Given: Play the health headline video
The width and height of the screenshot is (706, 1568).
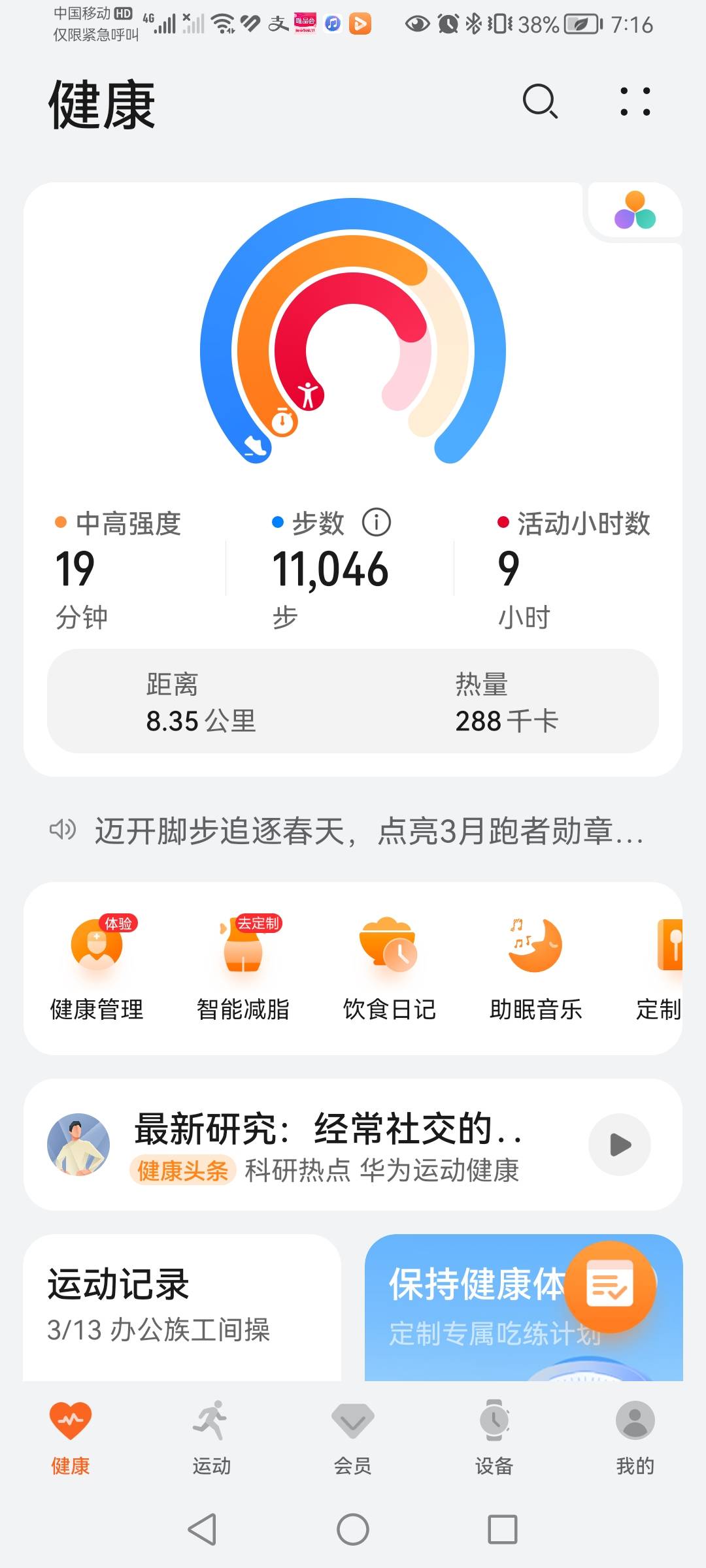Looking at the screenshot, I should coord(618,1143).
